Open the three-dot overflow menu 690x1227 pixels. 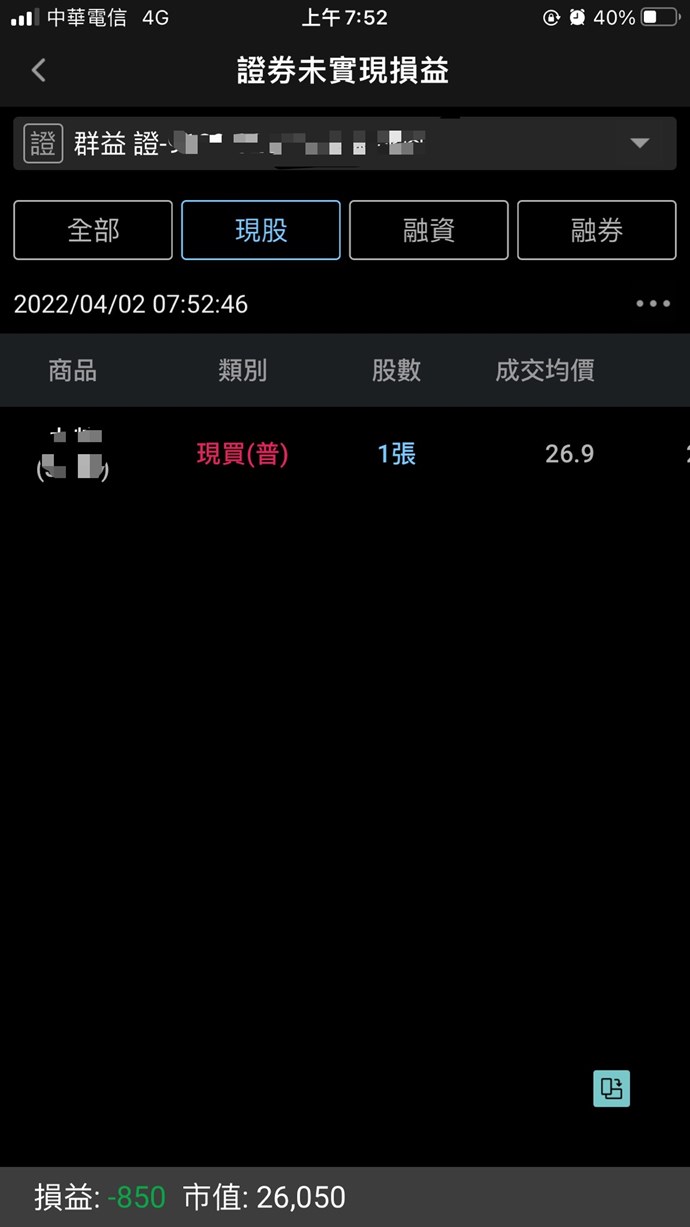point(653,304)
